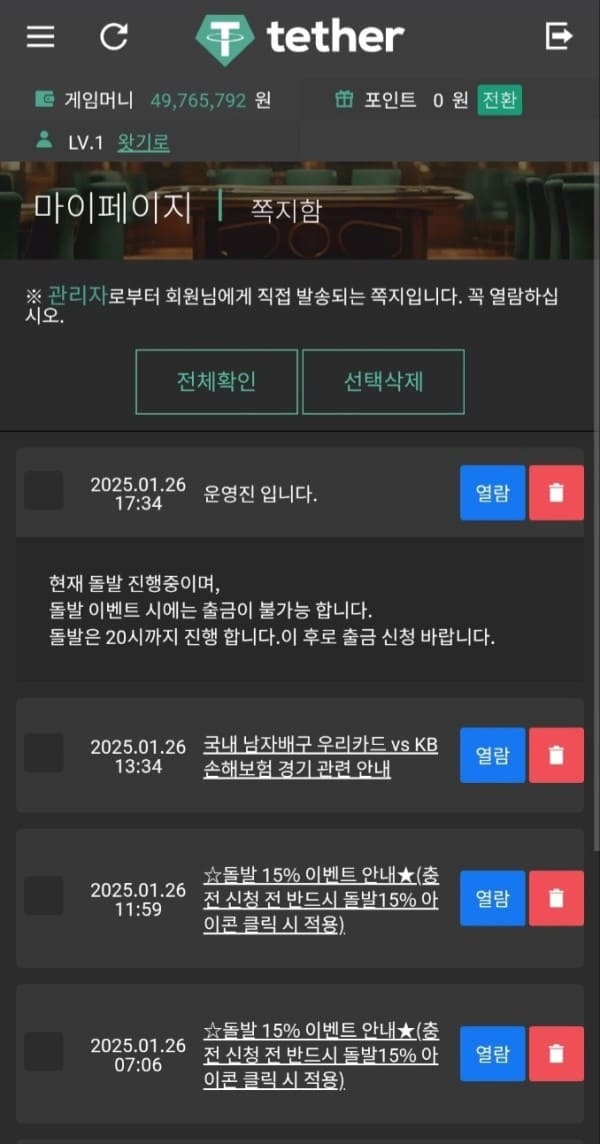Delete the 11:59 event message
The height and width of the screenshot is (1144, 600).
coord(556,898)
